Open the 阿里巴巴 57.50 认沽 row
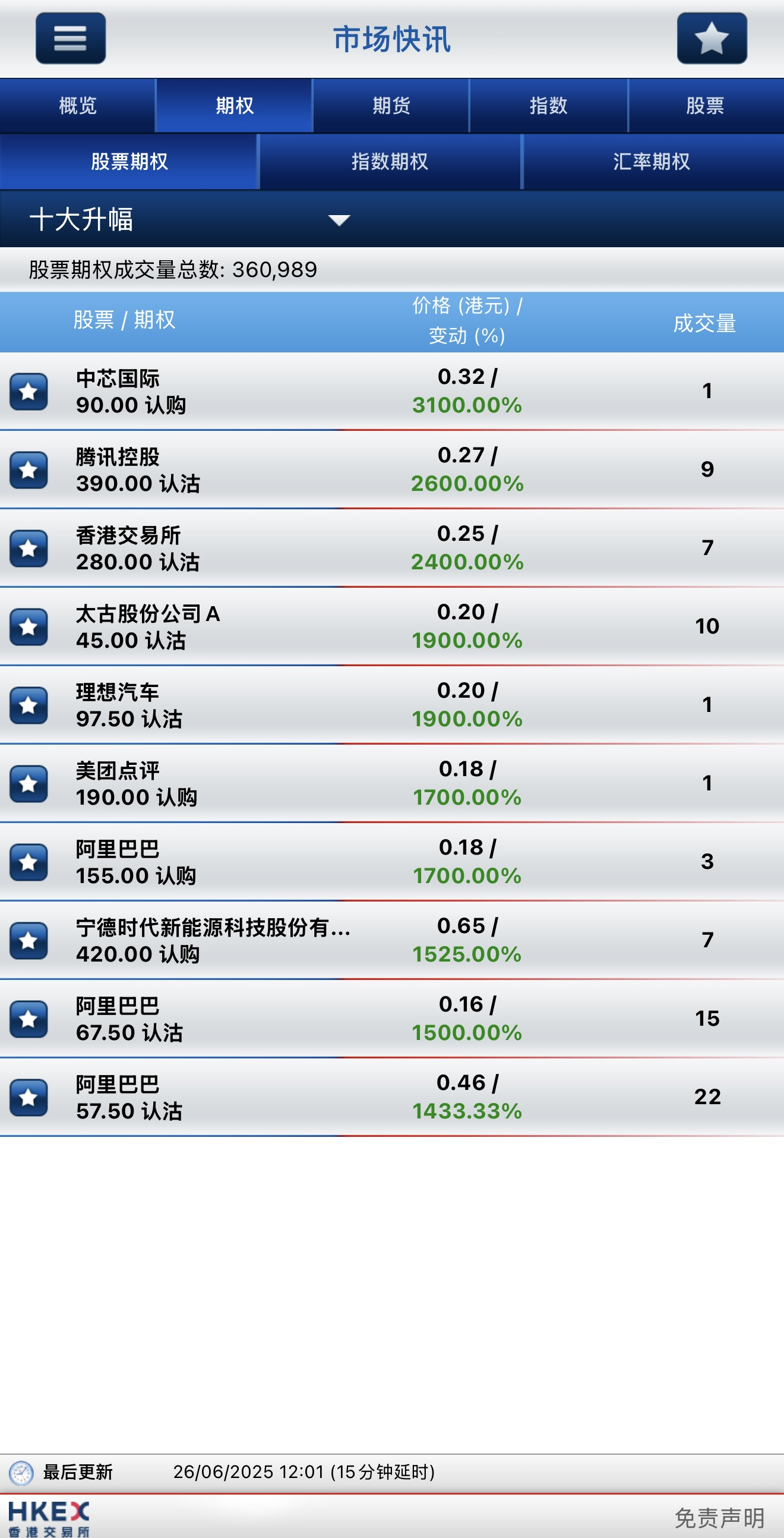Viewport: 784px width, 1538px height. point(392,1098)
